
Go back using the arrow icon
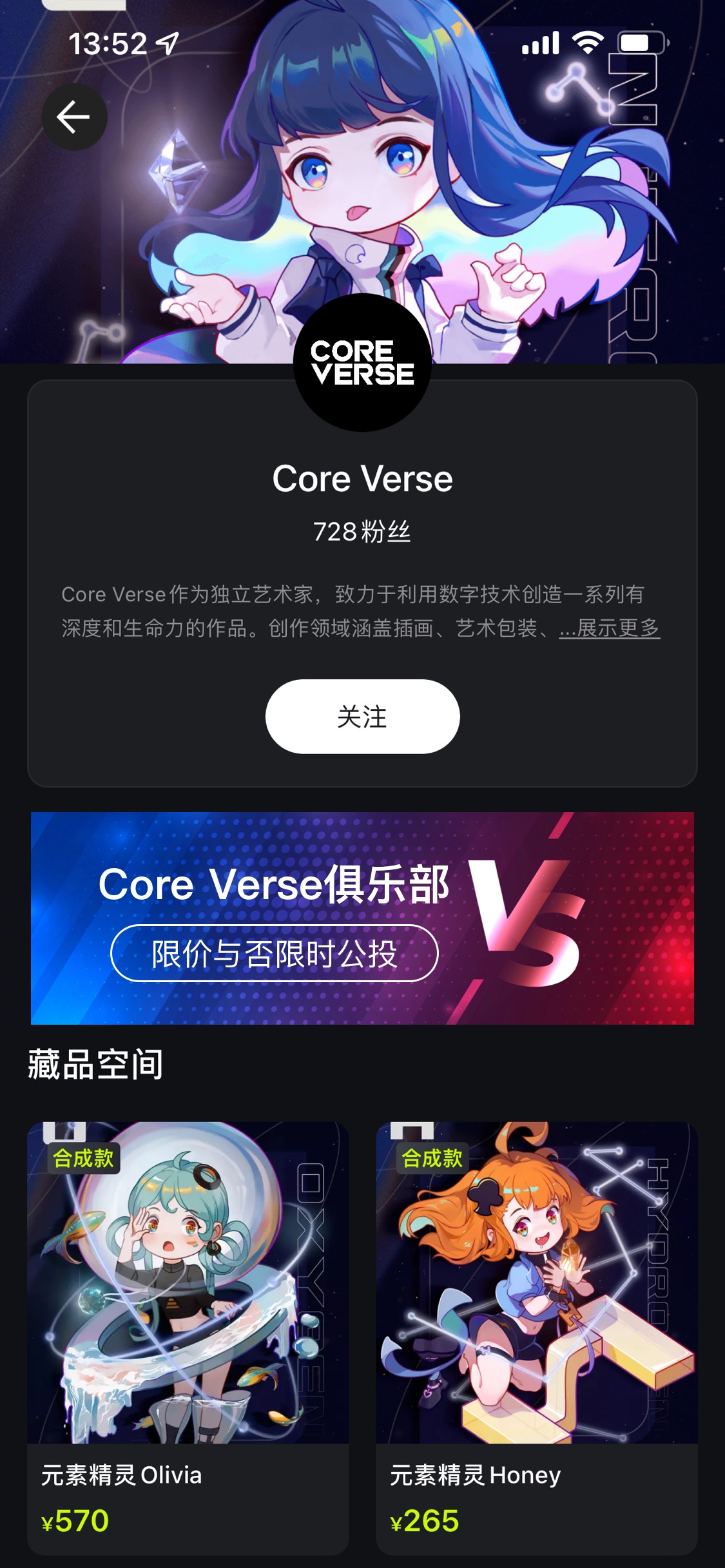74,117
